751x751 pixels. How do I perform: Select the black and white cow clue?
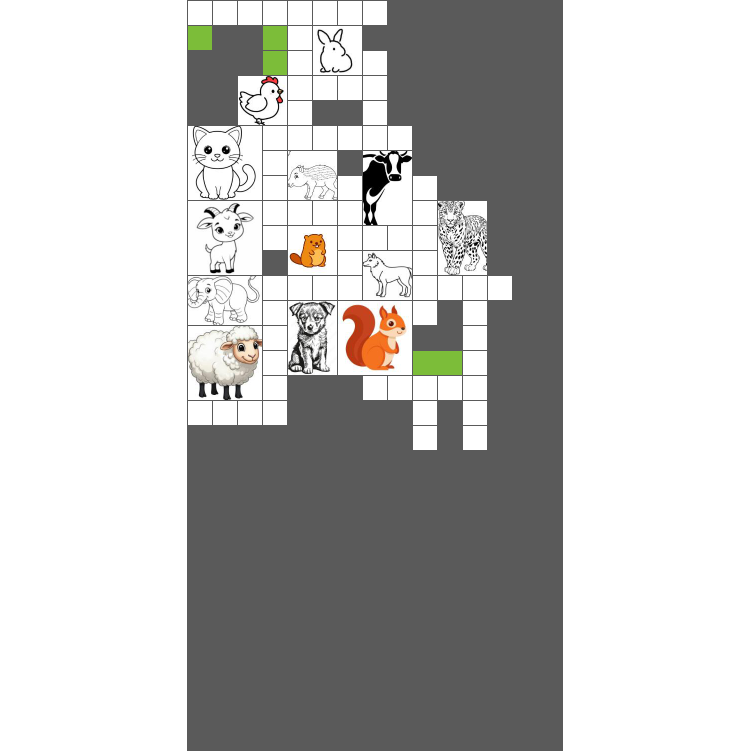[386, 187]
